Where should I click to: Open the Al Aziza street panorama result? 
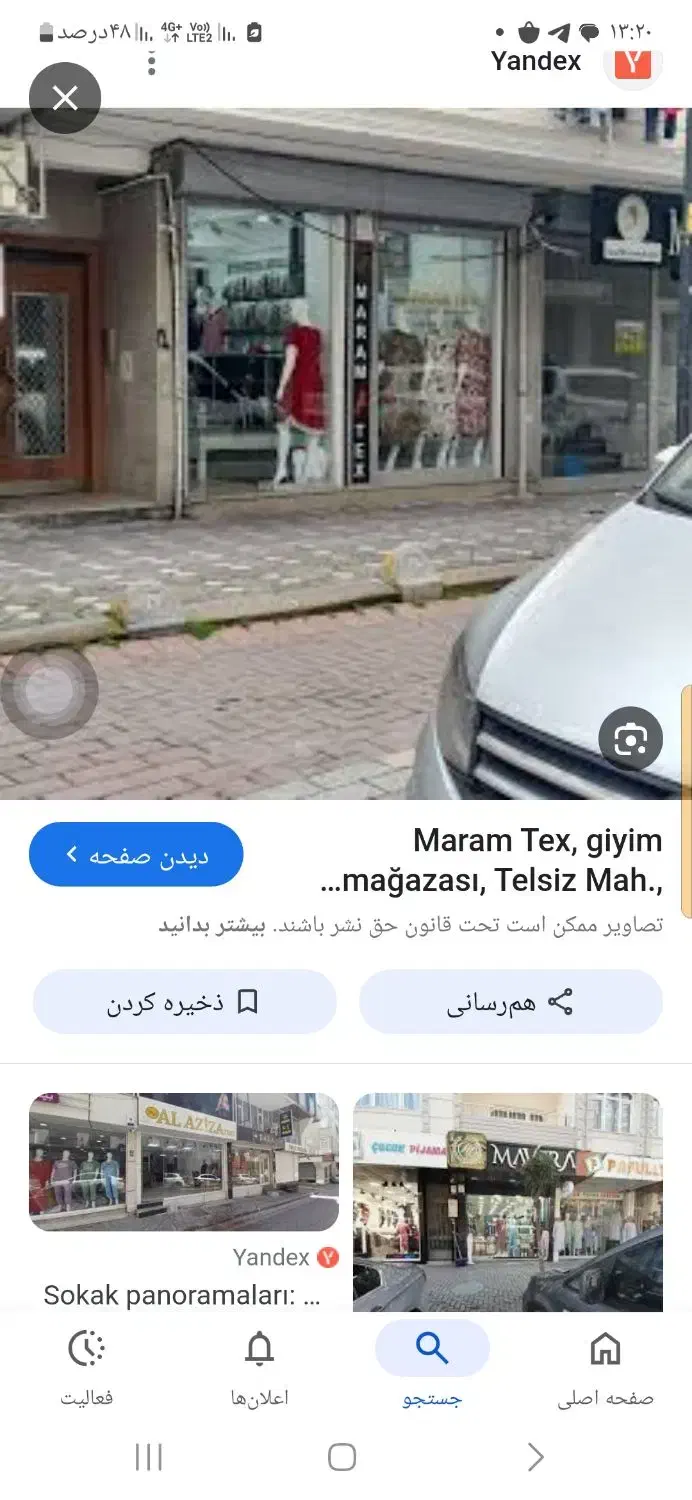pyautogui.click(x=183, y=1162)
